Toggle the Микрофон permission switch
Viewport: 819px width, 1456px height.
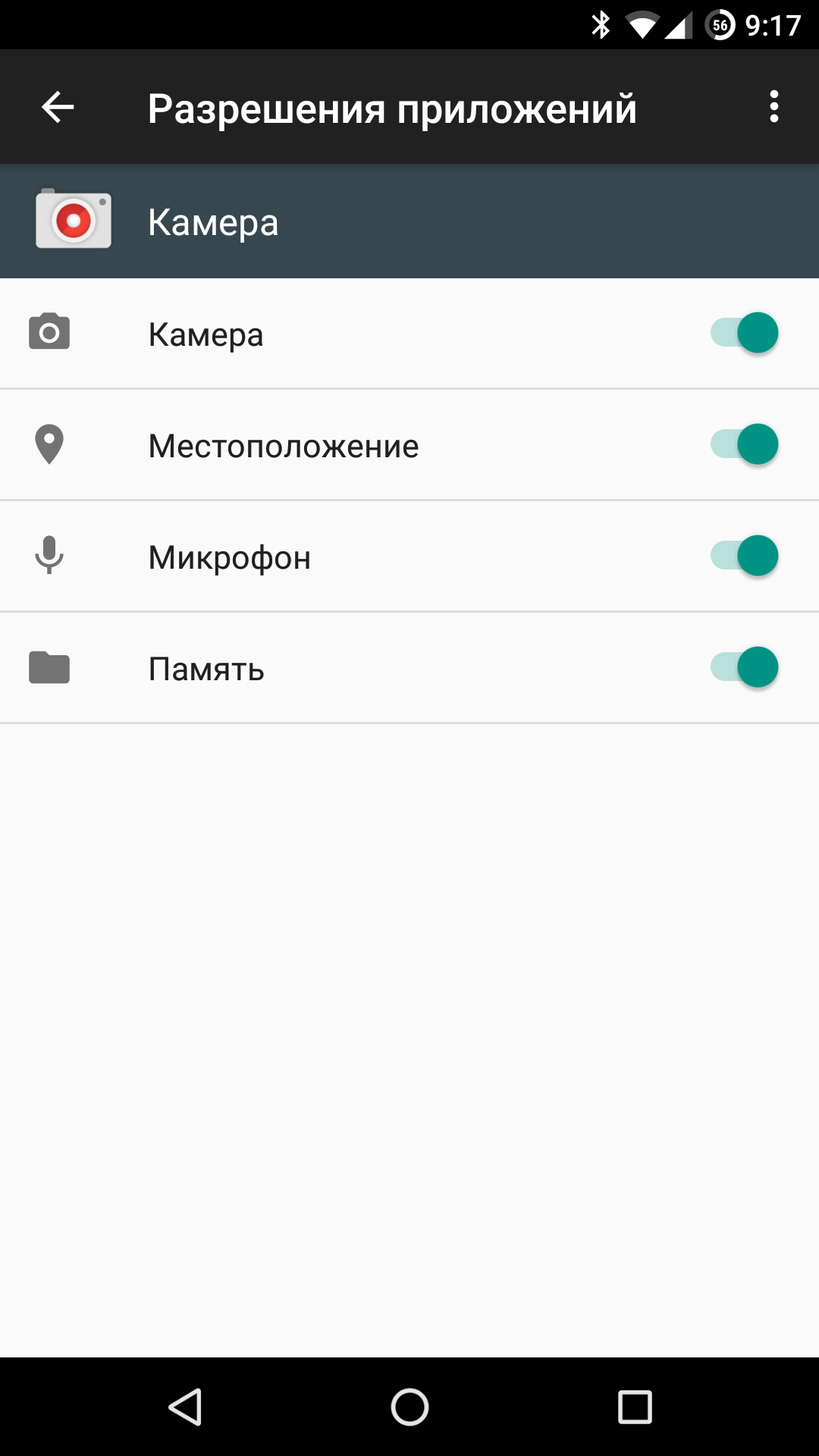click(745, 556)
